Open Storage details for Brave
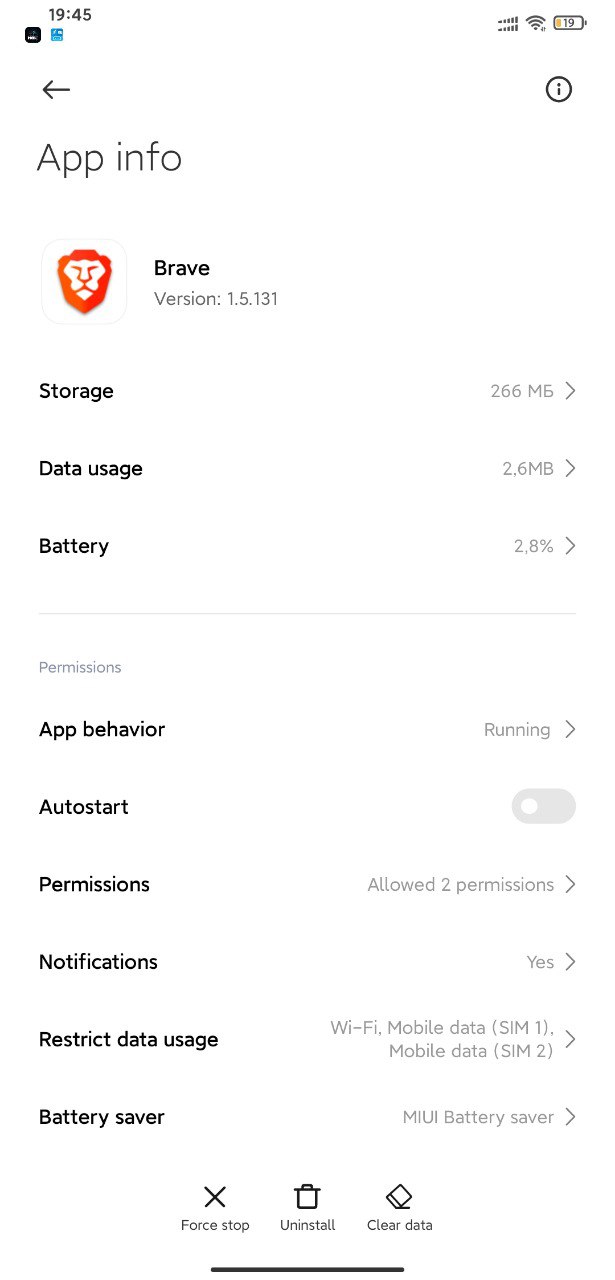This screenshot has width=615, height=1280. (x=307, y=391)
